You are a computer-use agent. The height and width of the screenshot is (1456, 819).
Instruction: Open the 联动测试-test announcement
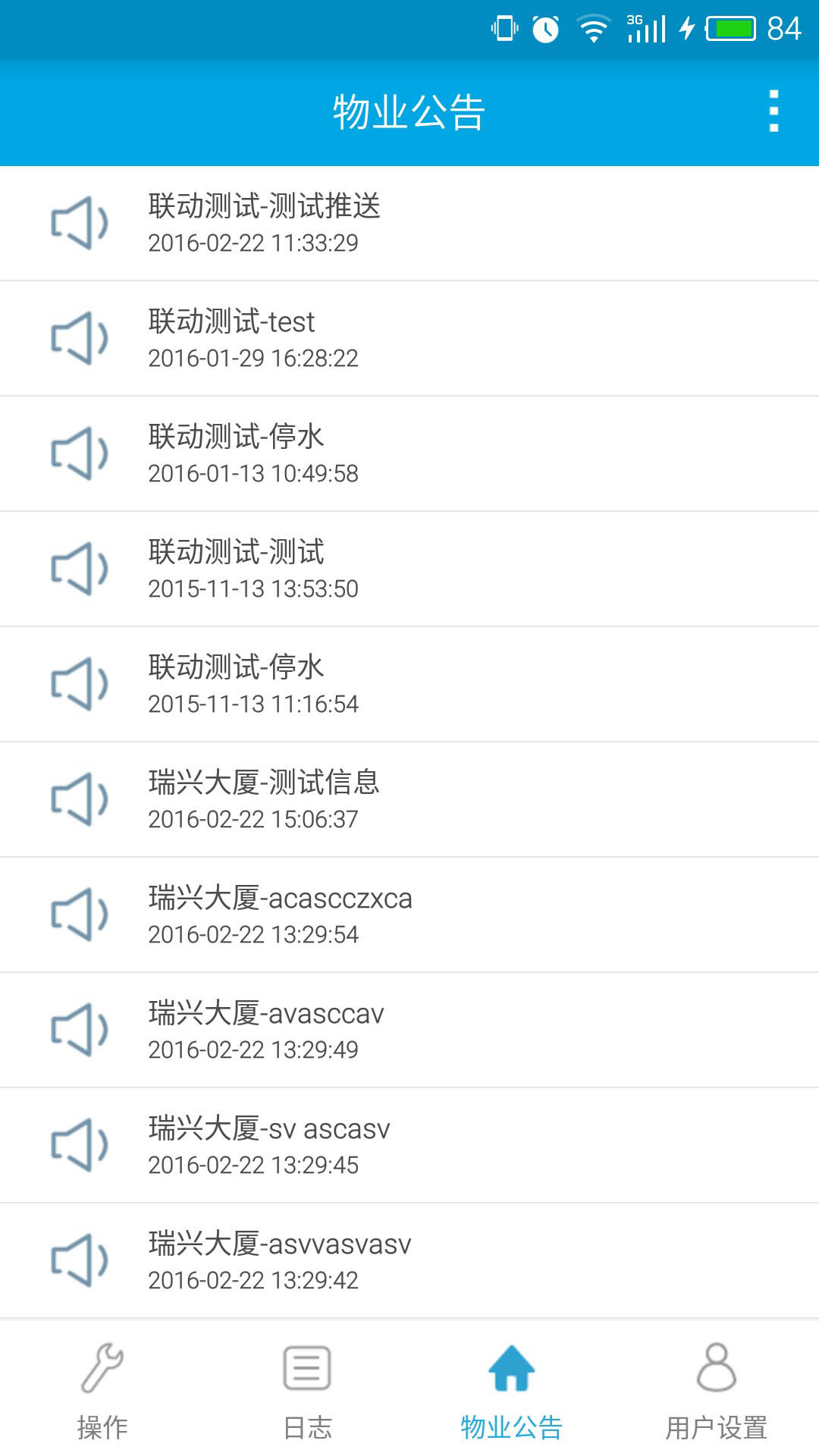click(x=409, y=339)
